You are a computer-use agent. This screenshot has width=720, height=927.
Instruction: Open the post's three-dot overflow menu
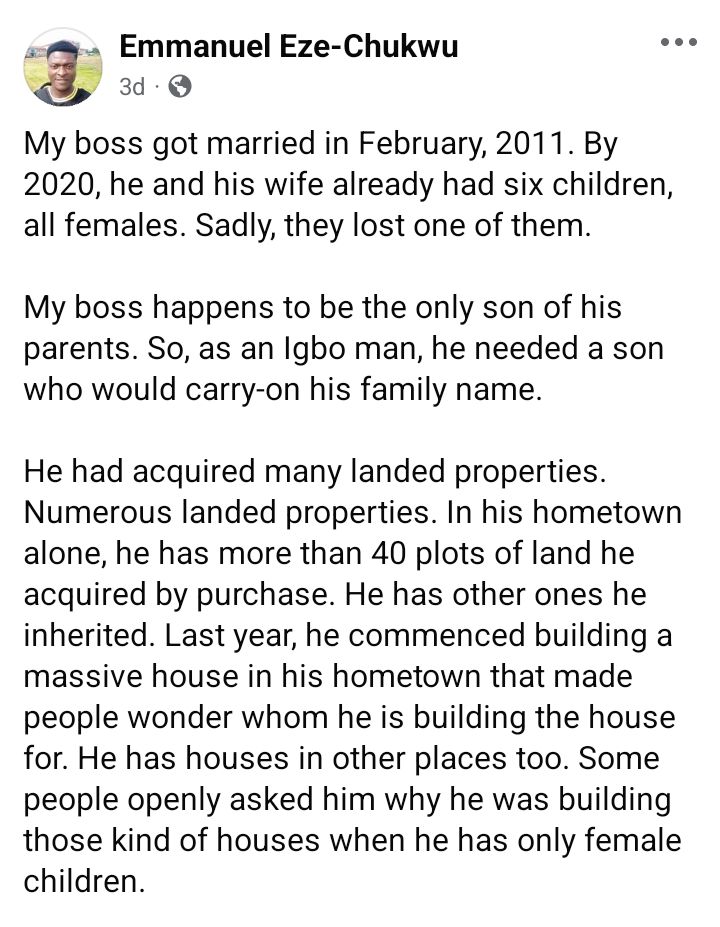coord(679,42)
